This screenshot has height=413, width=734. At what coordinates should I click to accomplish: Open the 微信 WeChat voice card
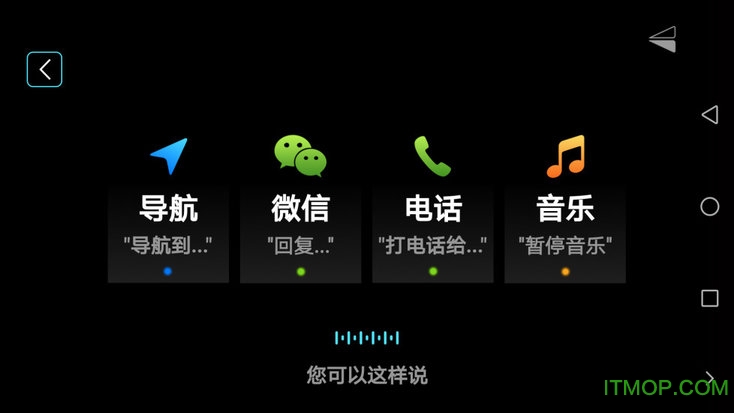coord(300,215)
